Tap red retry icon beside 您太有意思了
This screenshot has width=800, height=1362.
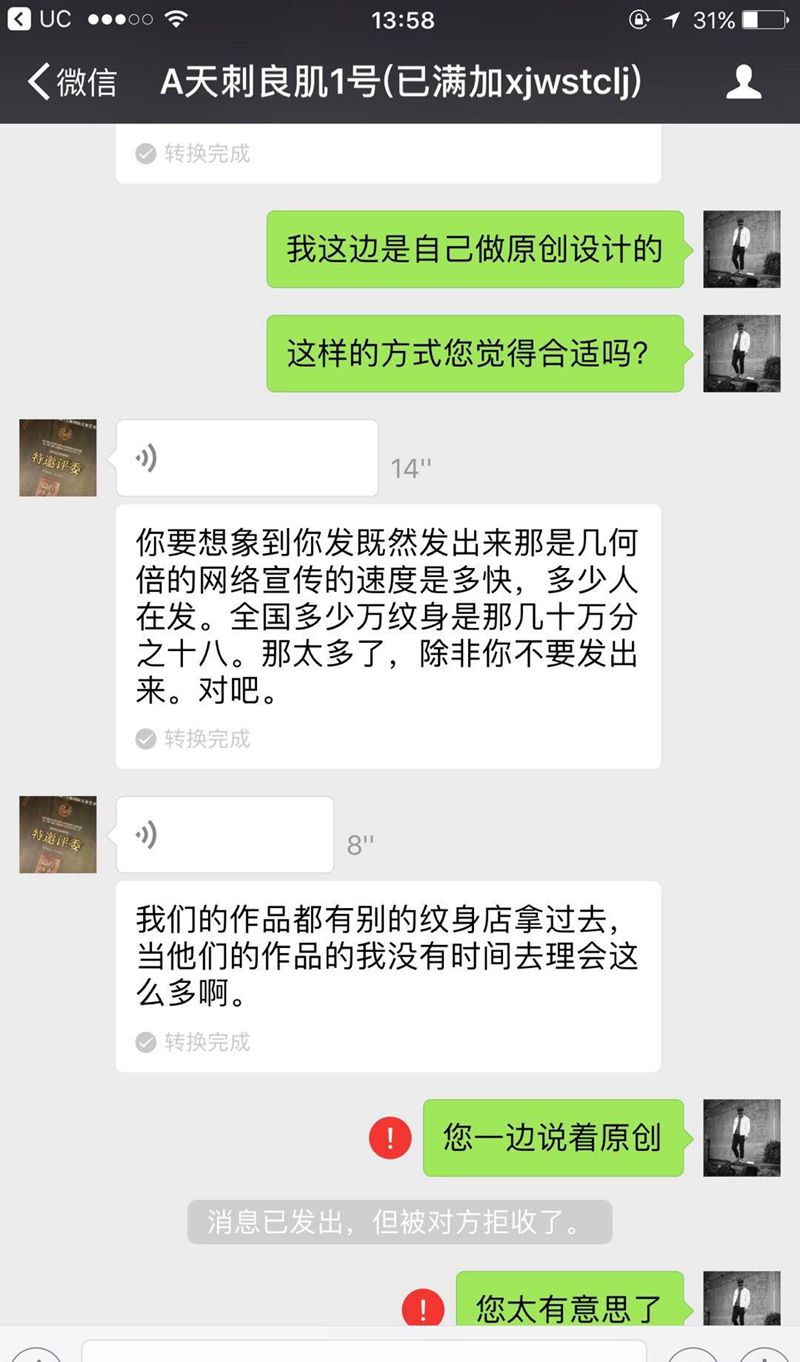423,1308
